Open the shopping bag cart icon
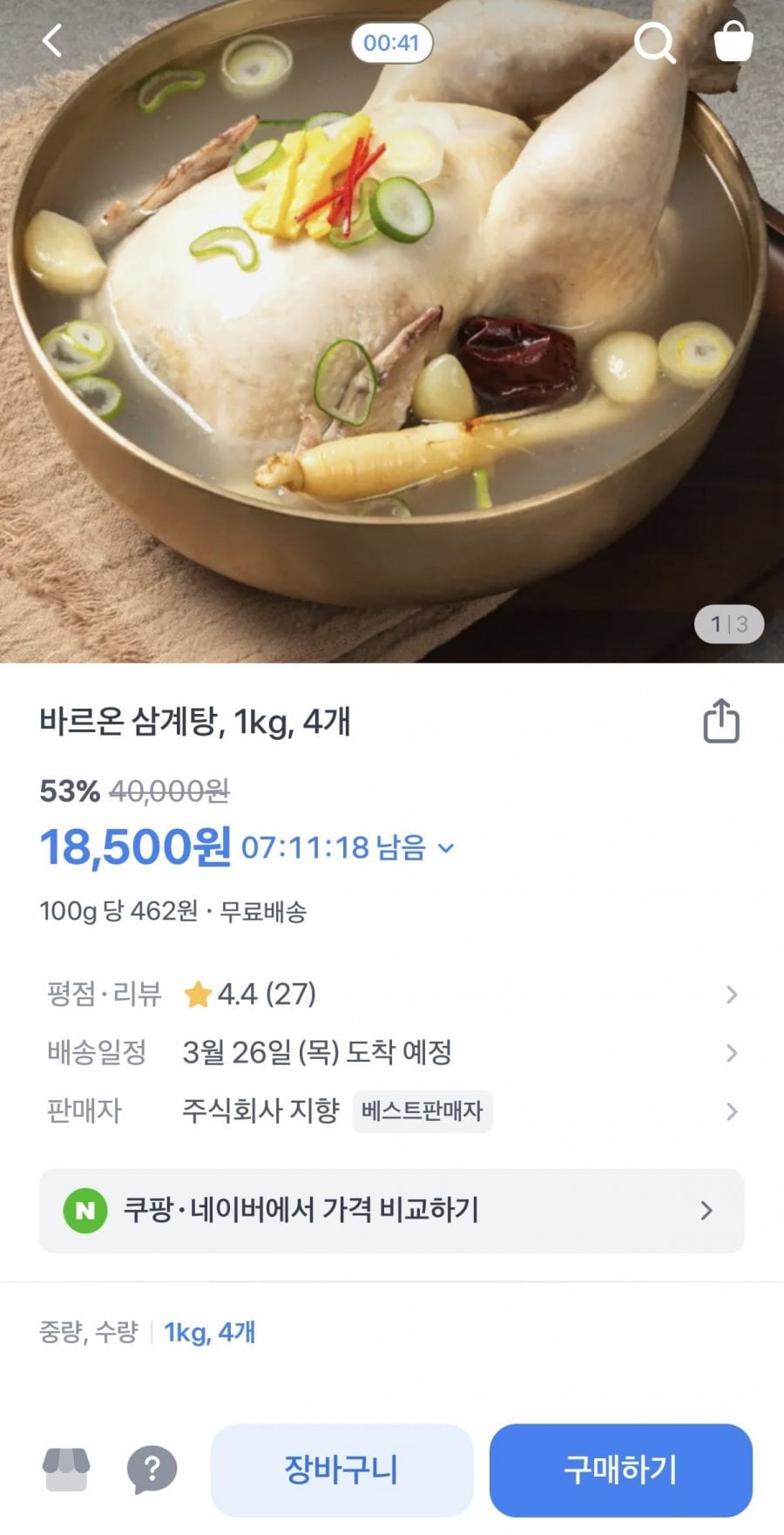 [x=733, y=41]
